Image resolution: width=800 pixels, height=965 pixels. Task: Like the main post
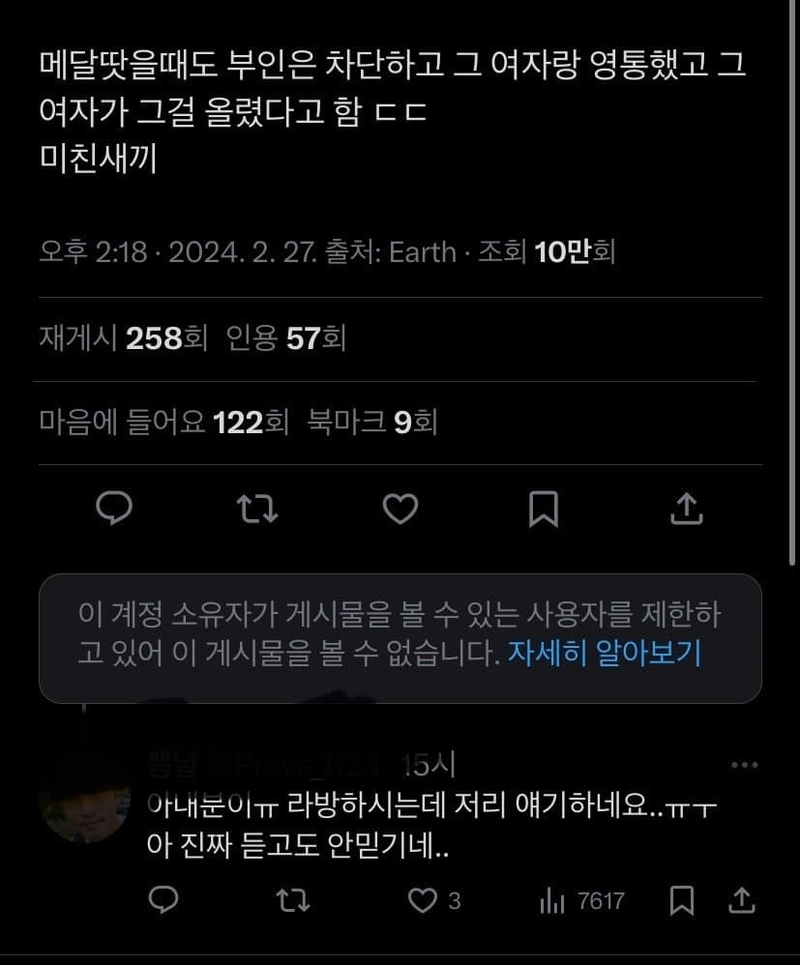[401, 509]
